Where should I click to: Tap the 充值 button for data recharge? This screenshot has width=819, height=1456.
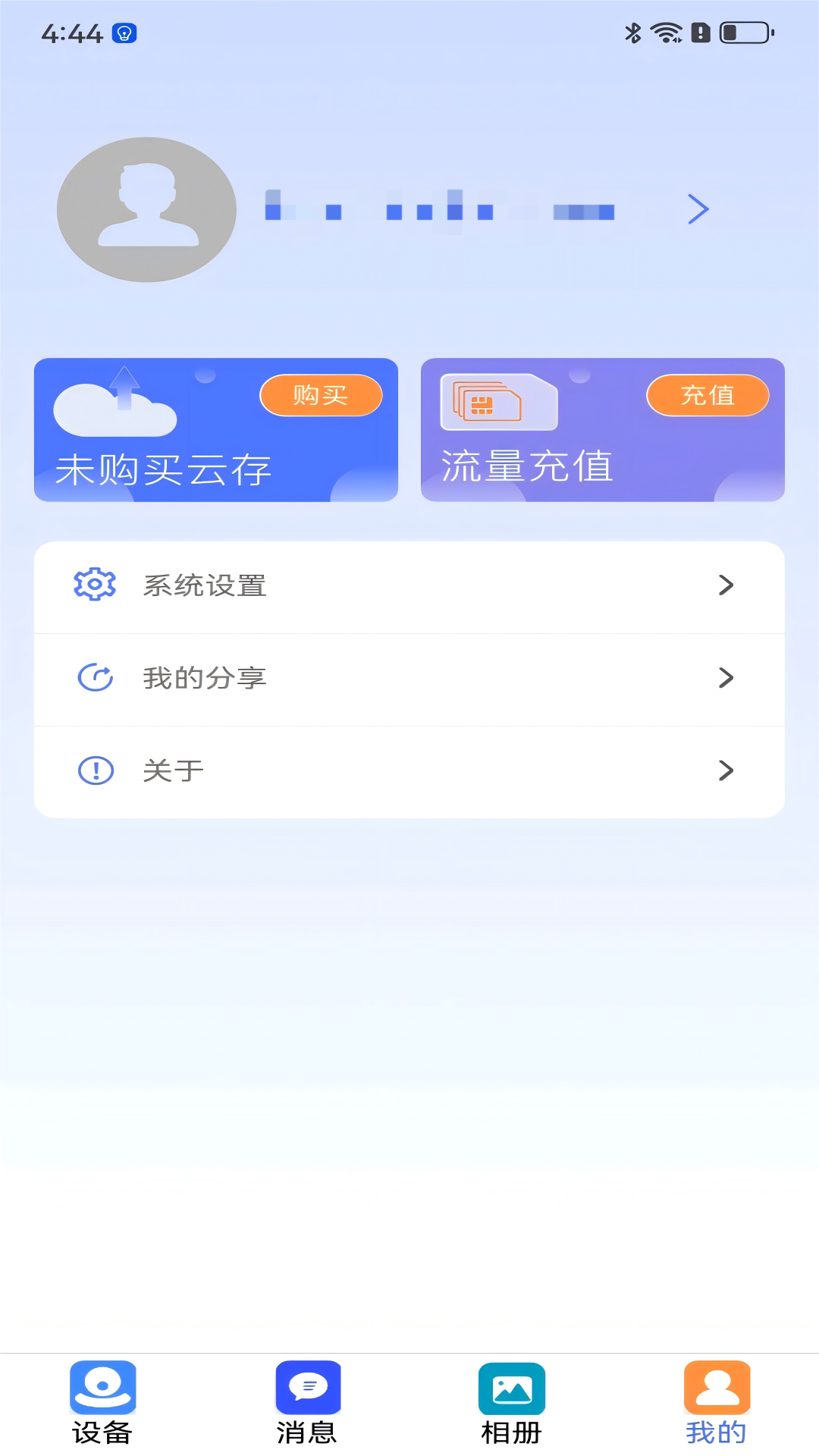pos(708,395)
